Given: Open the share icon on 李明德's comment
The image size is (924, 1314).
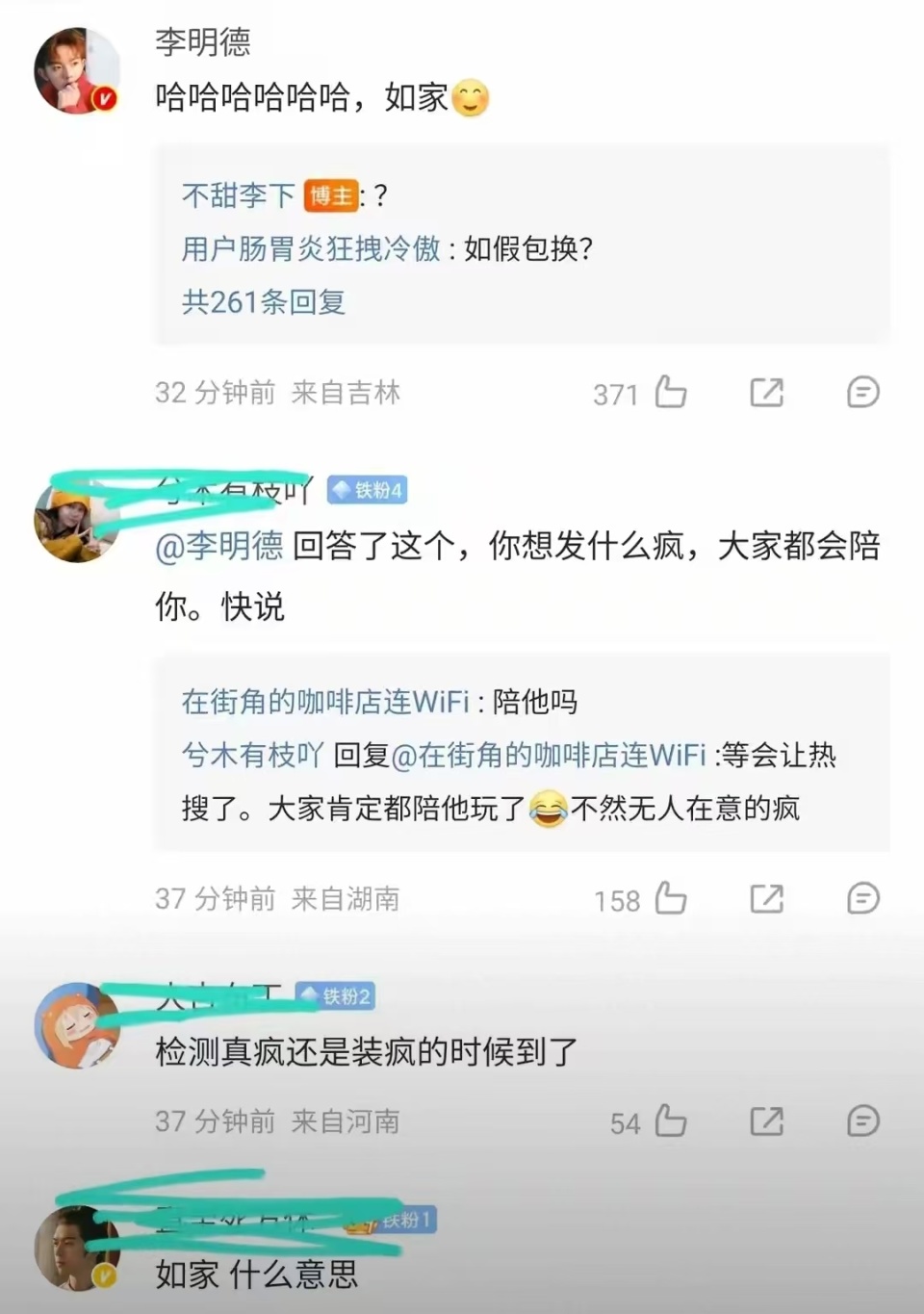Looking at the screenshot, I should 765,393.
